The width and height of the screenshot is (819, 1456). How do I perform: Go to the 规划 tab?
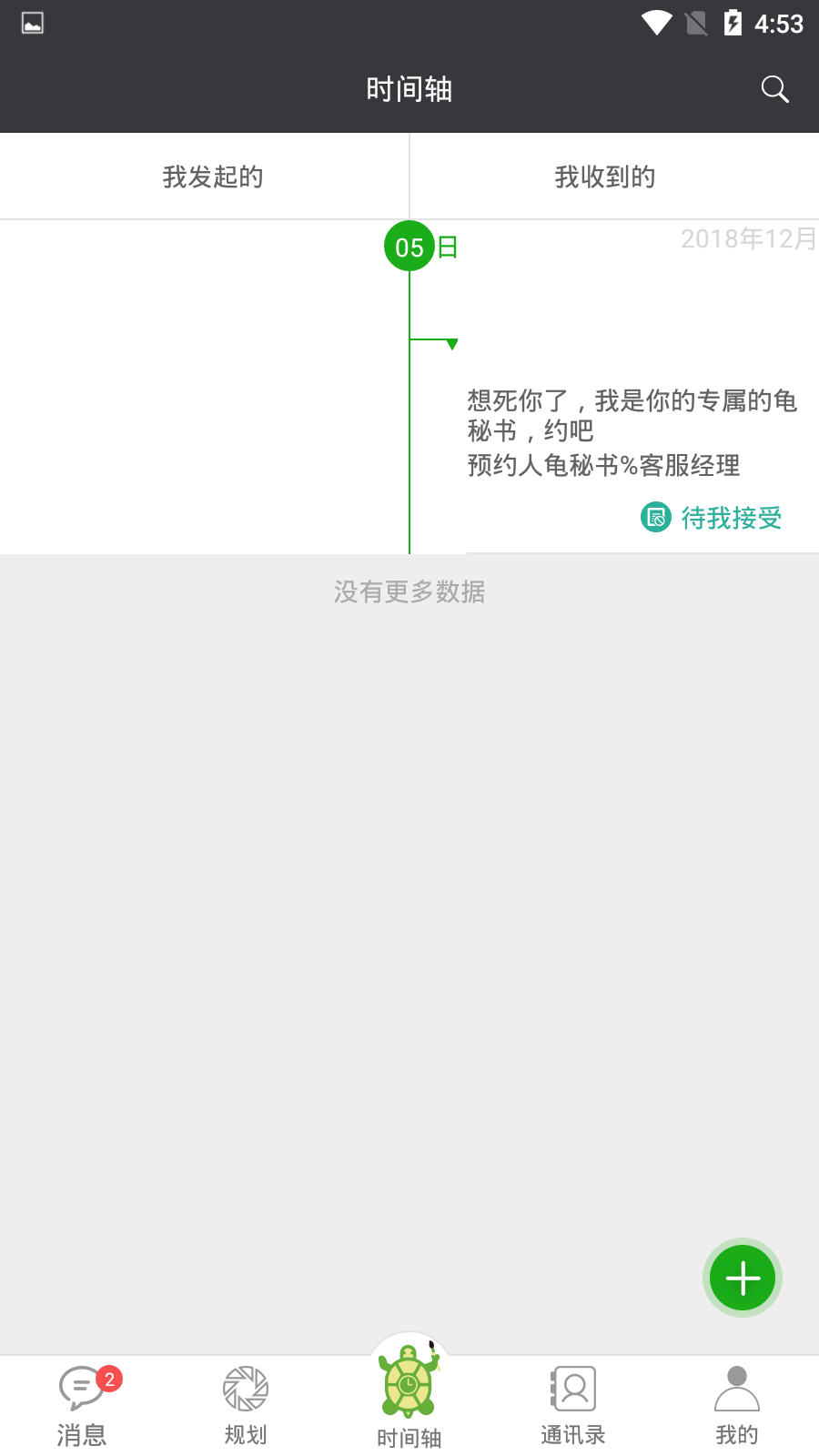tap(246, 1406)
